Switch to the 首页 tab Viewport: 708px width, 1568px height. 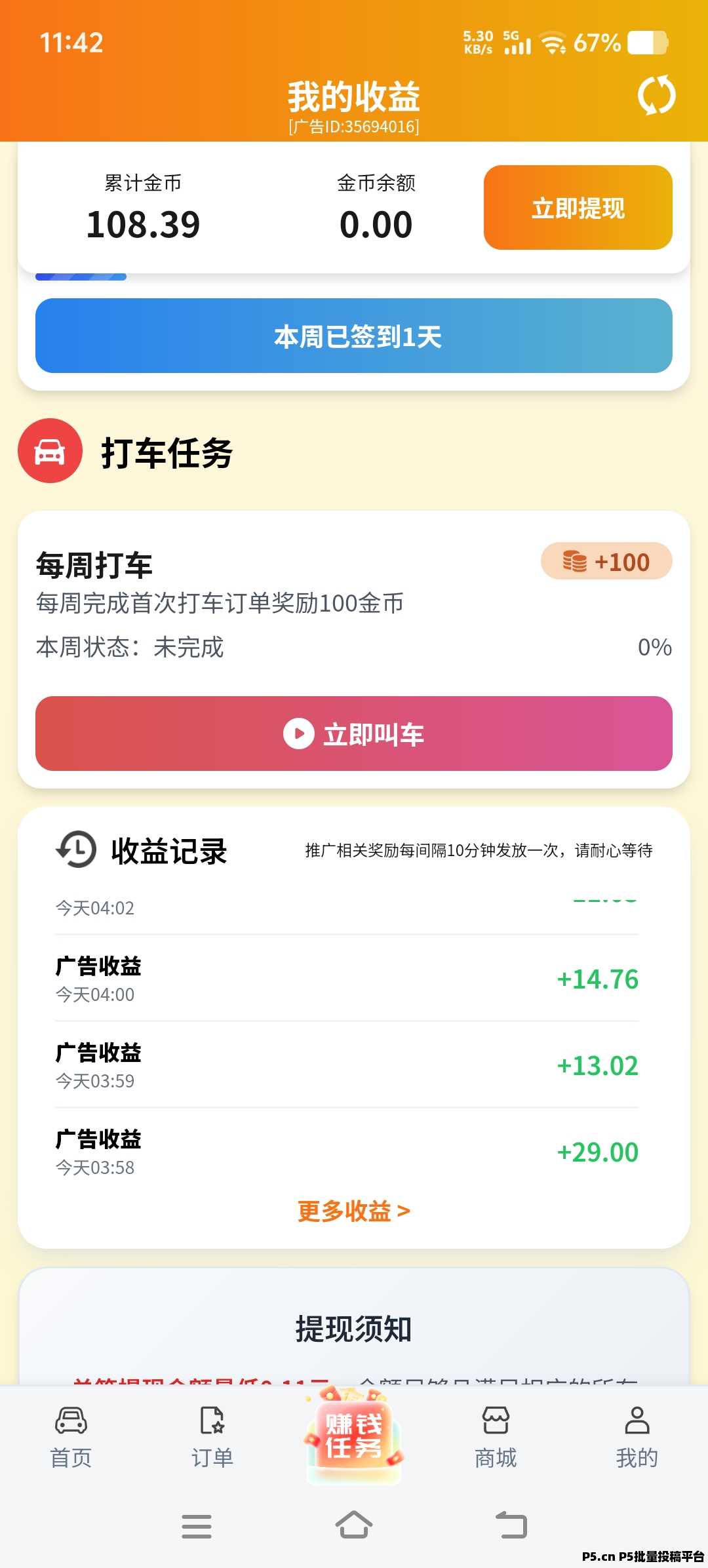(71, 1438)
